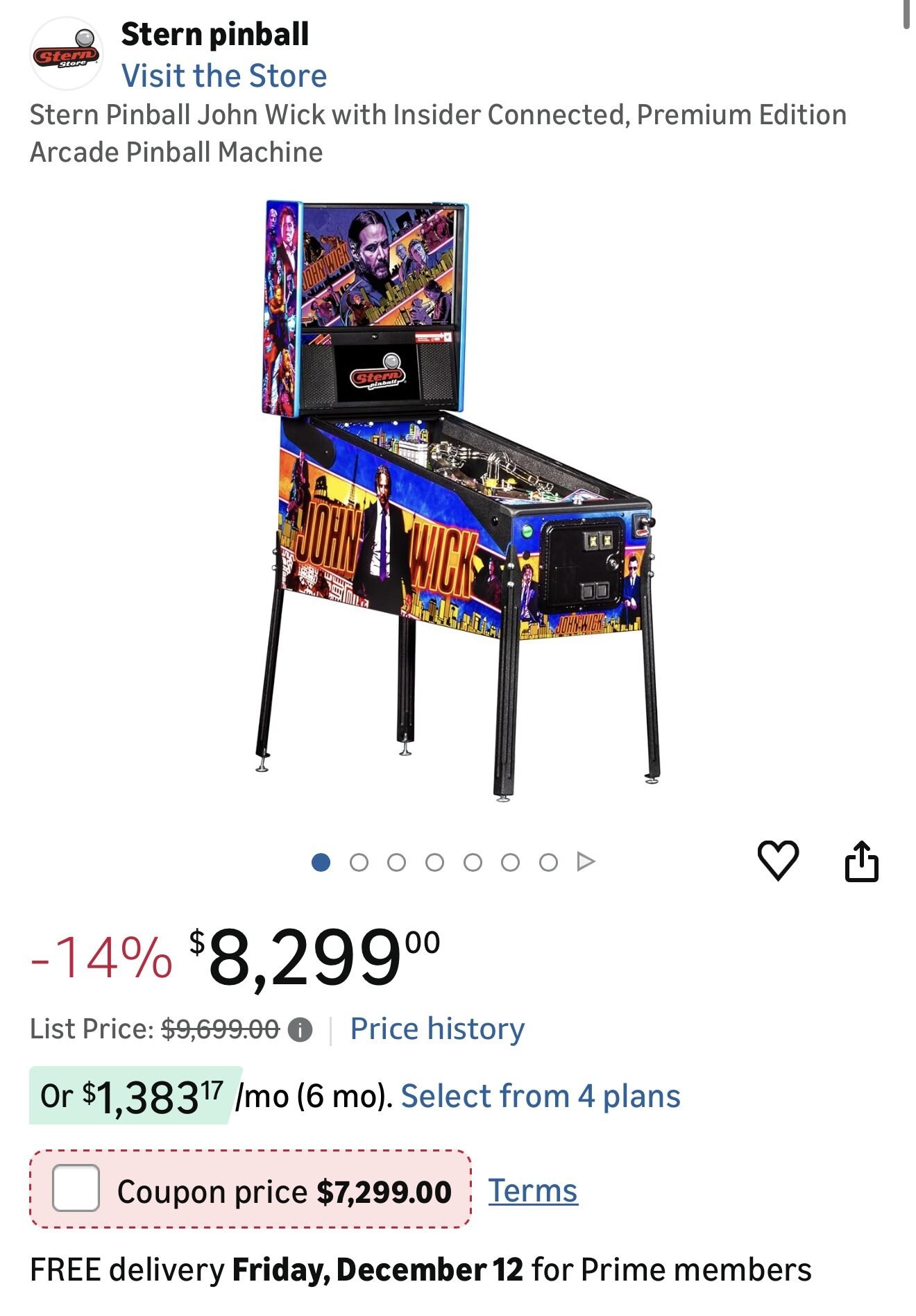Open the John Wick pinball product image

tap(458, 500)
